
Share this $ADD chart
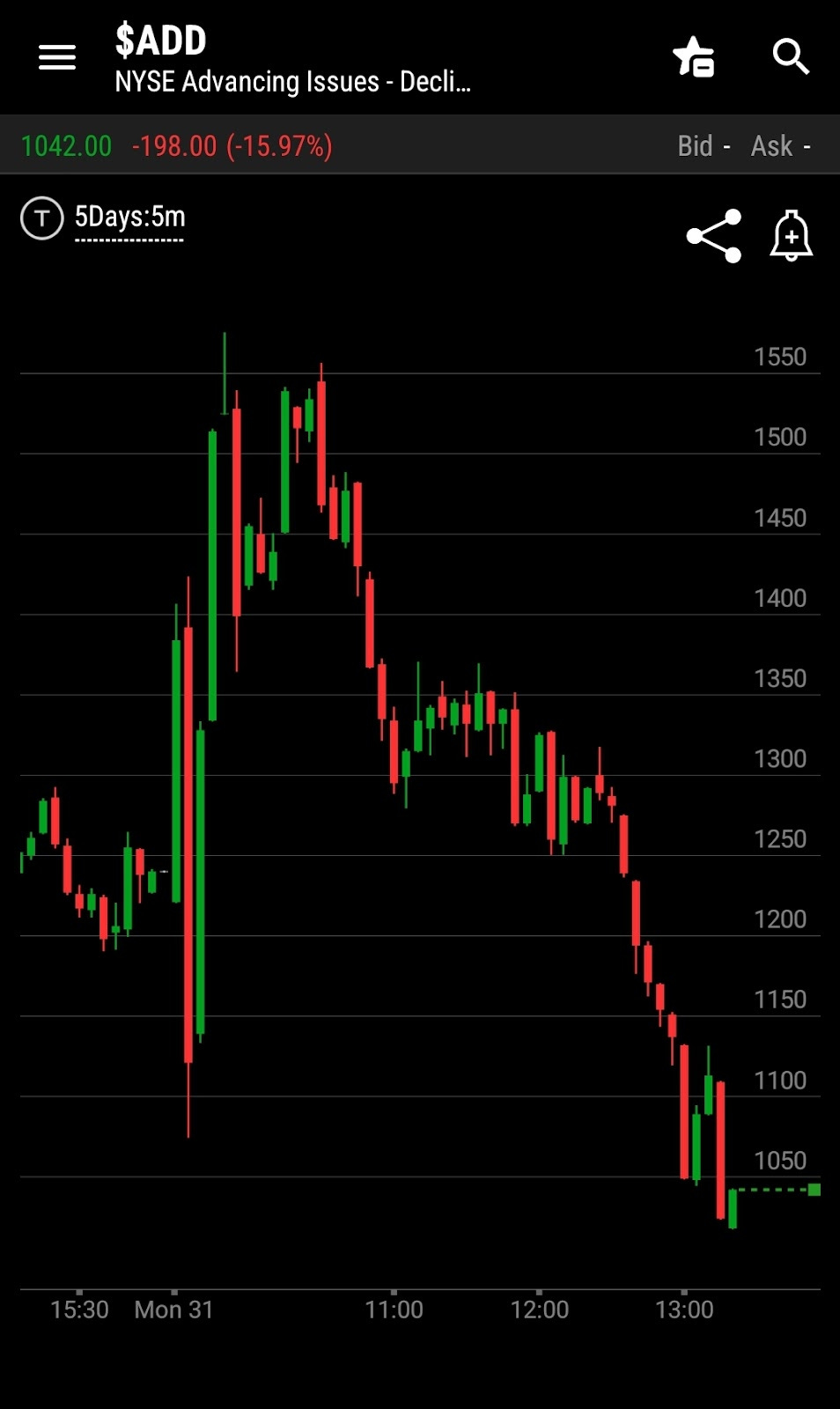(714, 236)
